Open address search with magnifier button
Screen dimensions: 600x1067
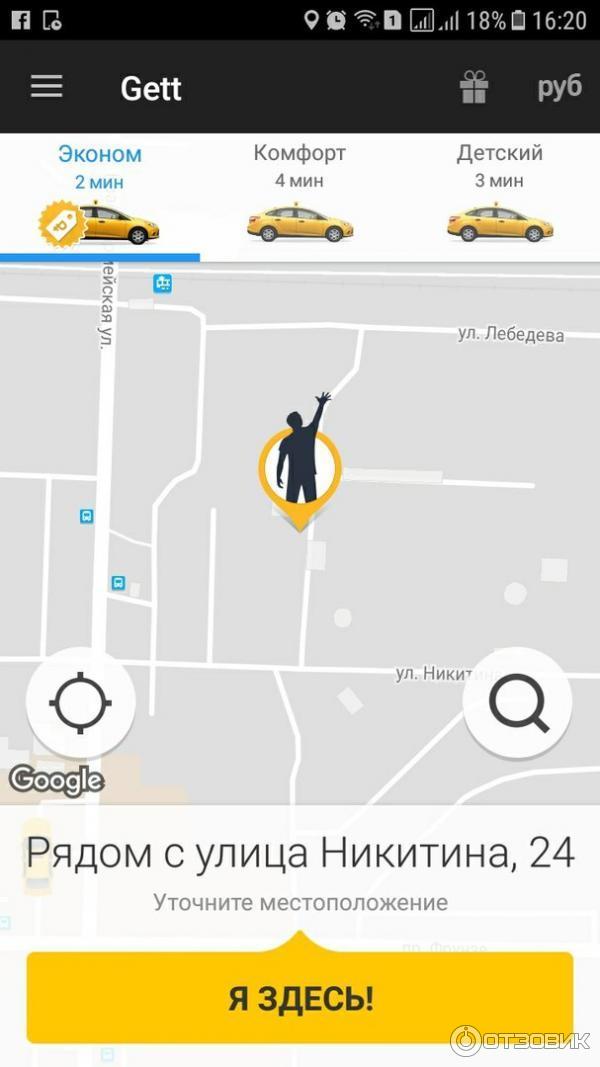pyautogui.click(x=518, y=703)
